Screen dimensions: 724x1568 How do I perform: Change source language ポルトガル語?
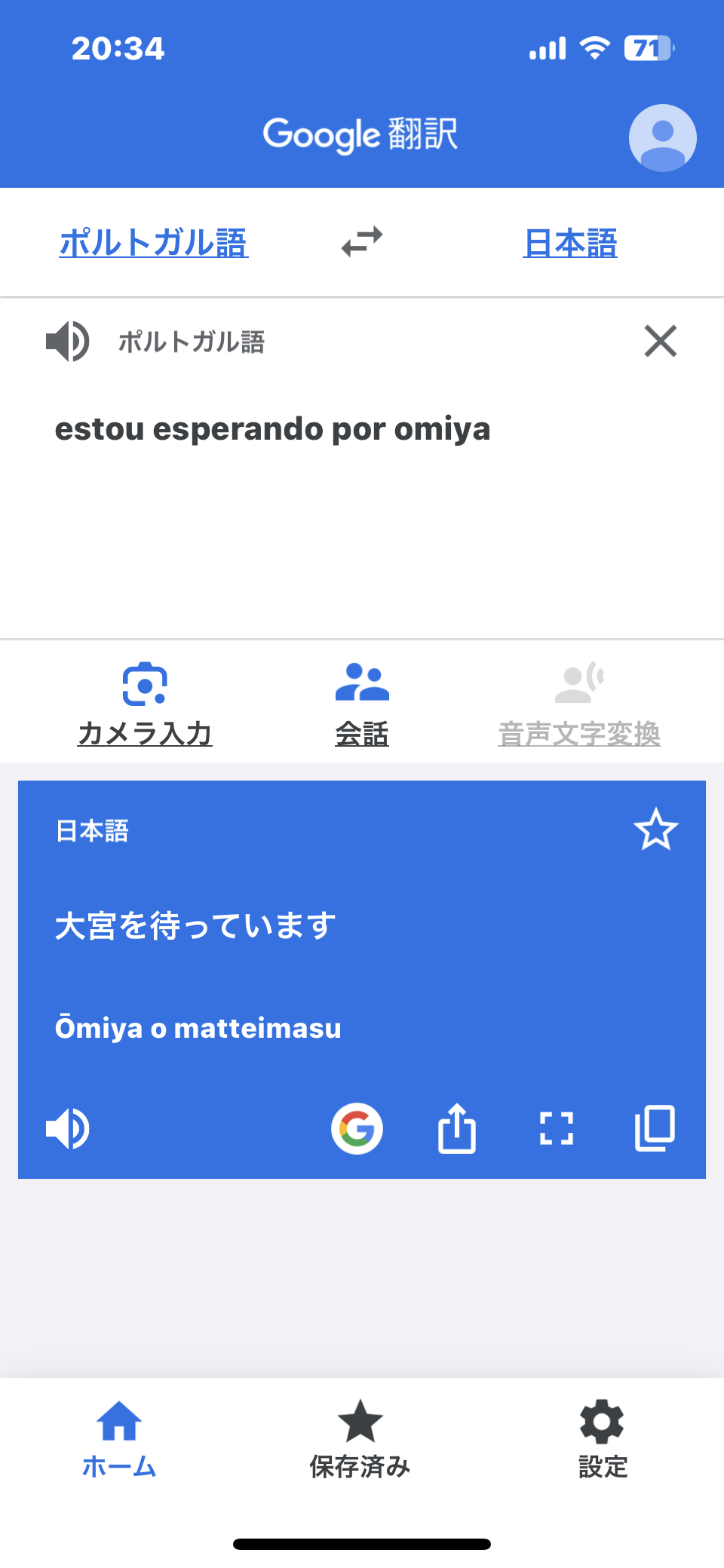[x=154, y=243]
